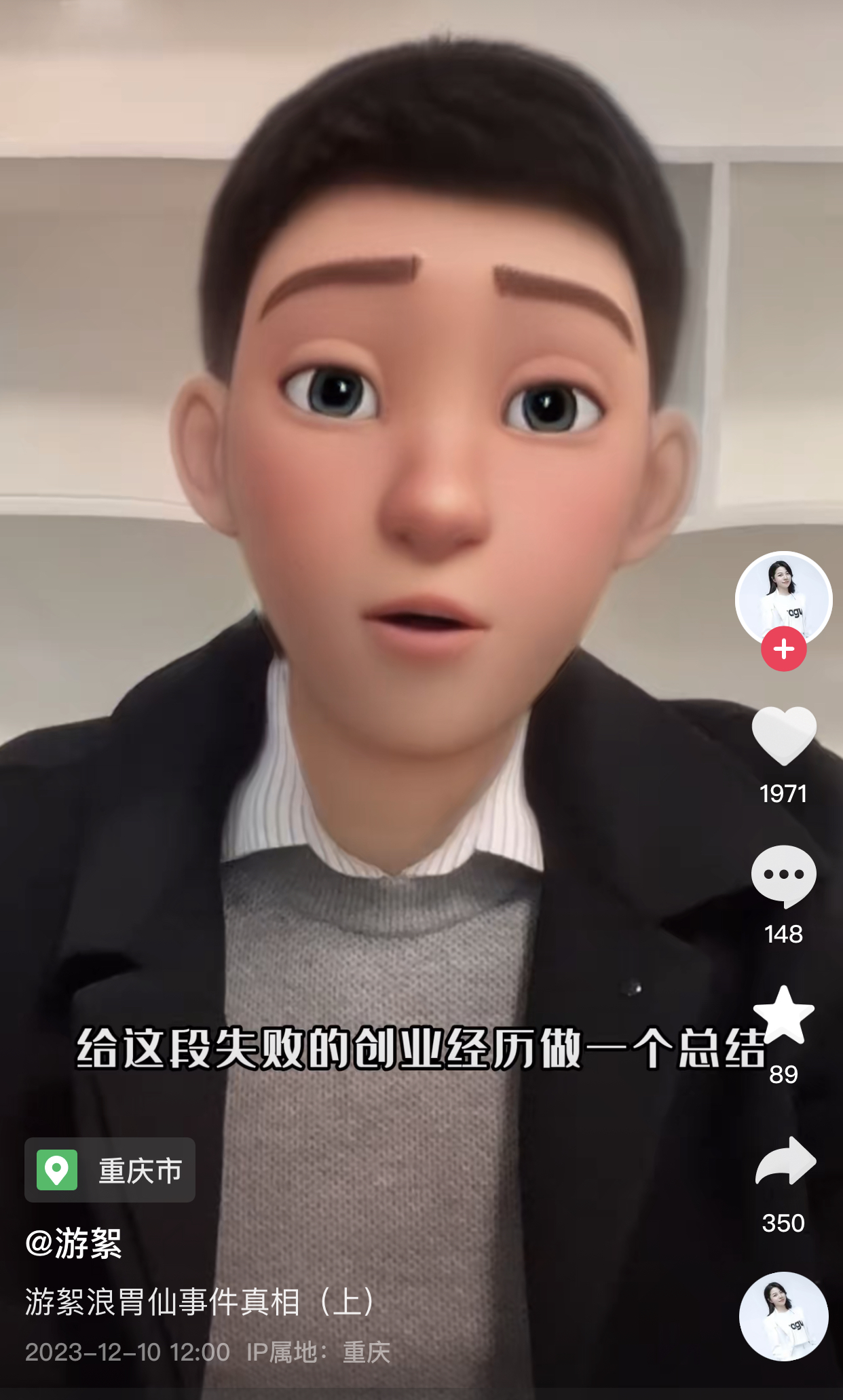Open the rotating sound disc

(783, 1316)
